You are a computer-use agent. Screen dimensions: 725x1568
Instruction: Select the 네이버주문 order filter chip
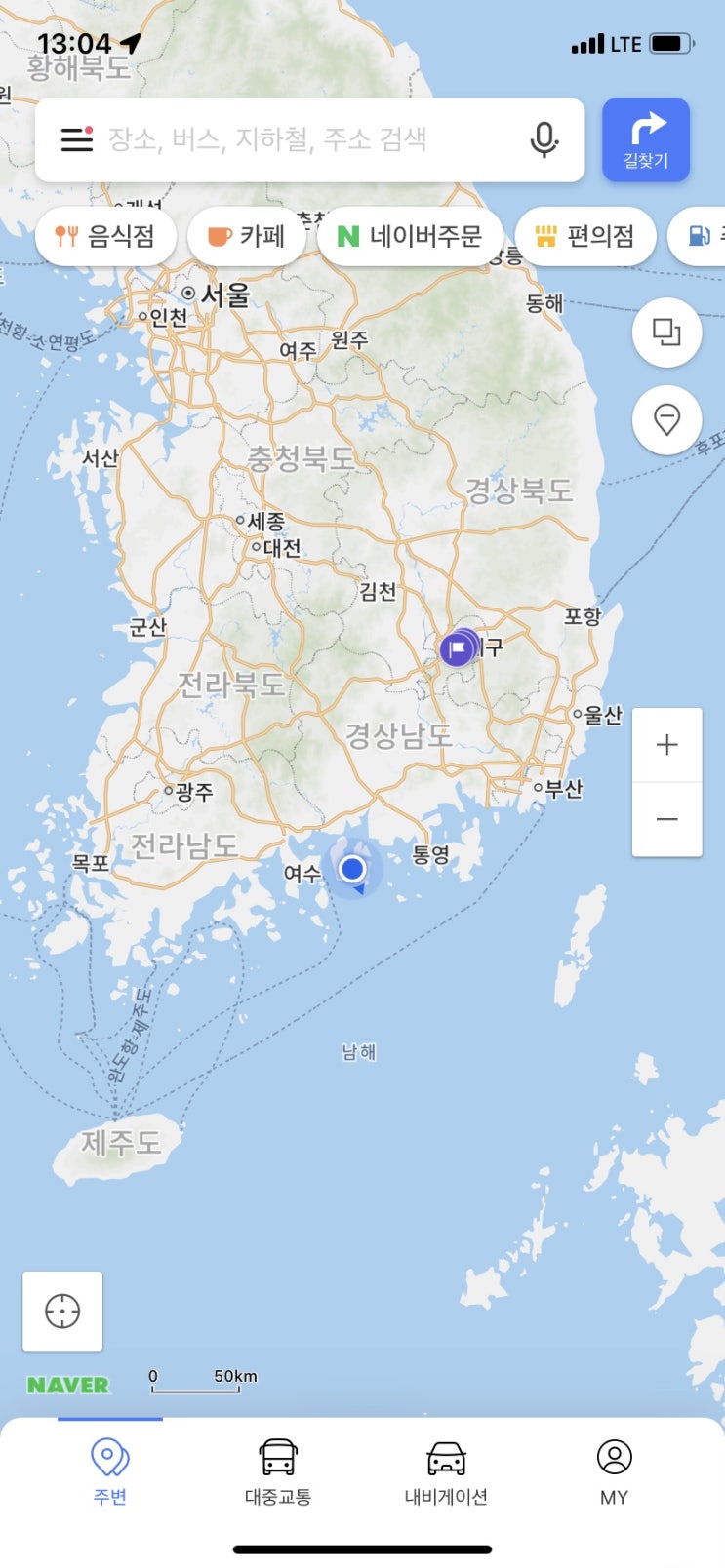410,236
